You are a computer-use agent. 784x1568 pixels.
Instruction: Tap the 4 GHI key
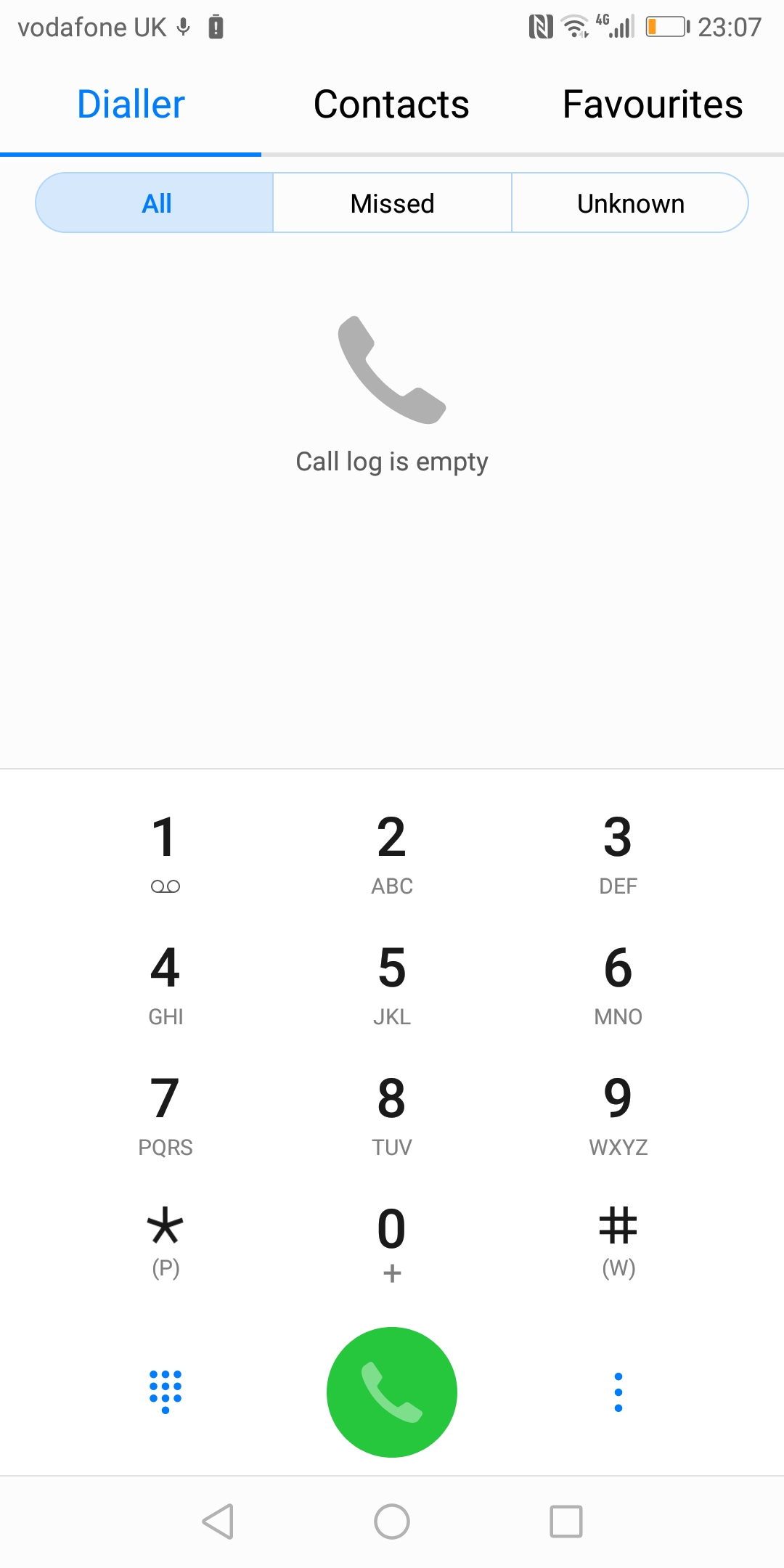166,984
